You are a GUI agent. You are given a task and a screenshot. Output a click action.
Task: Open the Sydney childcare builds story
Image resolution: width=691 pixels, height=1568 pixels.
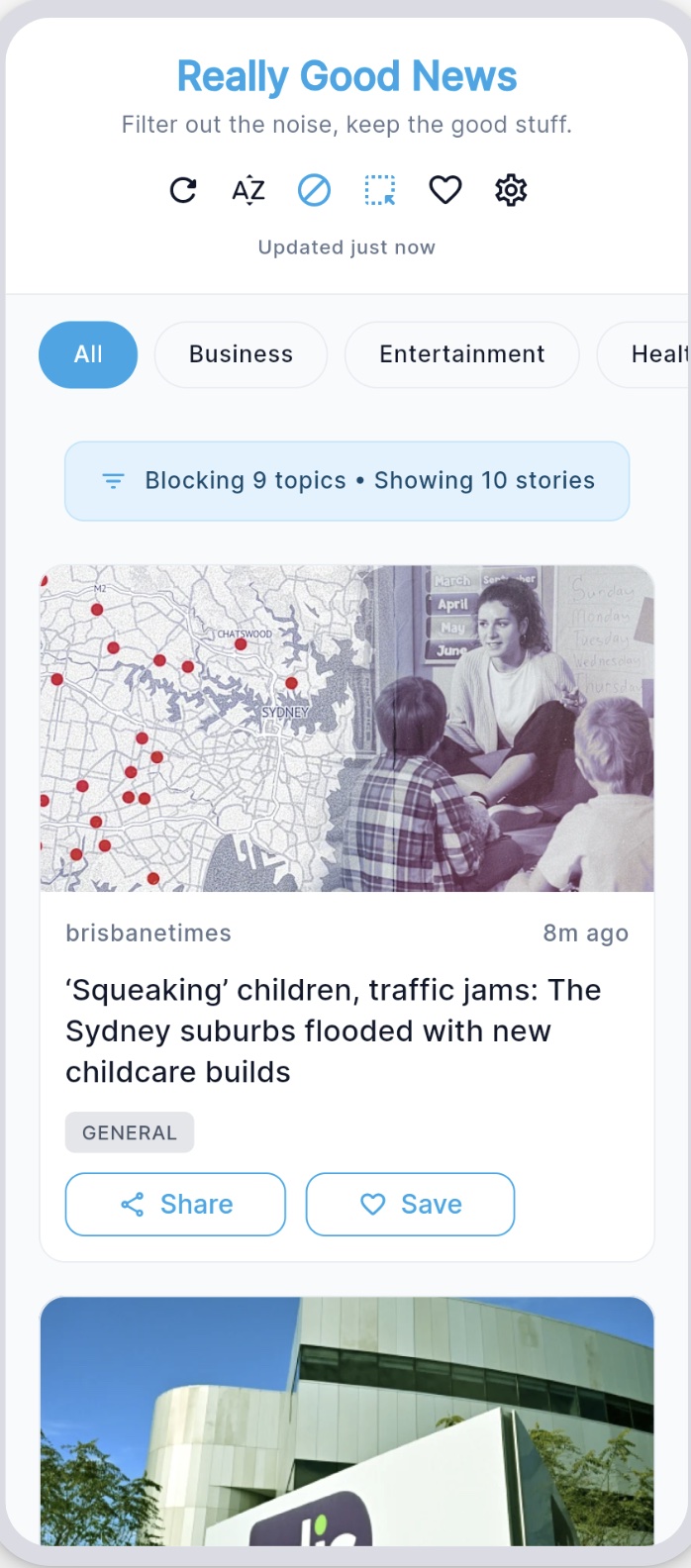click(x=334, y=1030)
